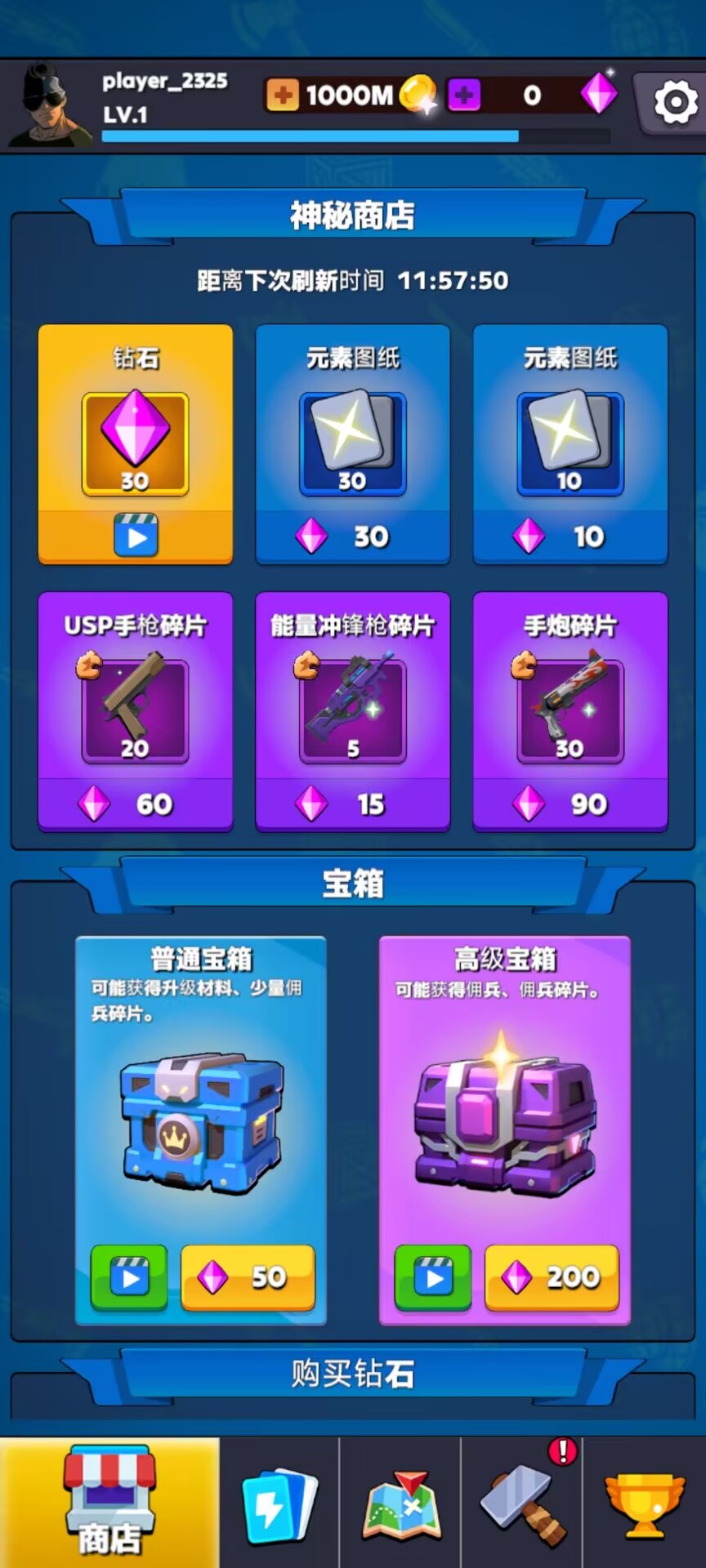
Task: Tap the purple plus to add diamonds
Action: tap(464, 96)
